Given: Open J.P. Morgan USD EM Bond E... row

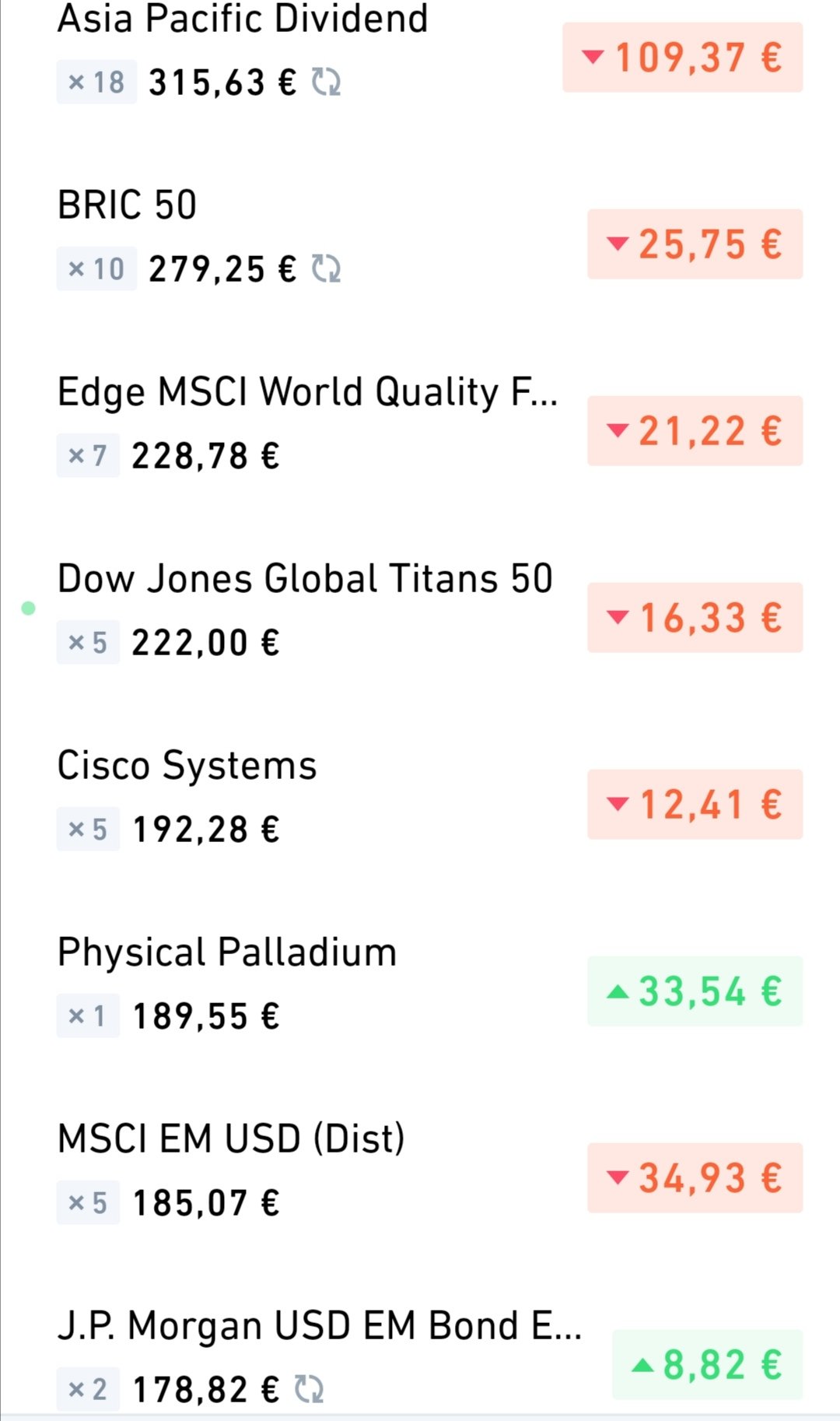Looking at the screenshot, I should pyautogui.click(x=319, y=1326).
